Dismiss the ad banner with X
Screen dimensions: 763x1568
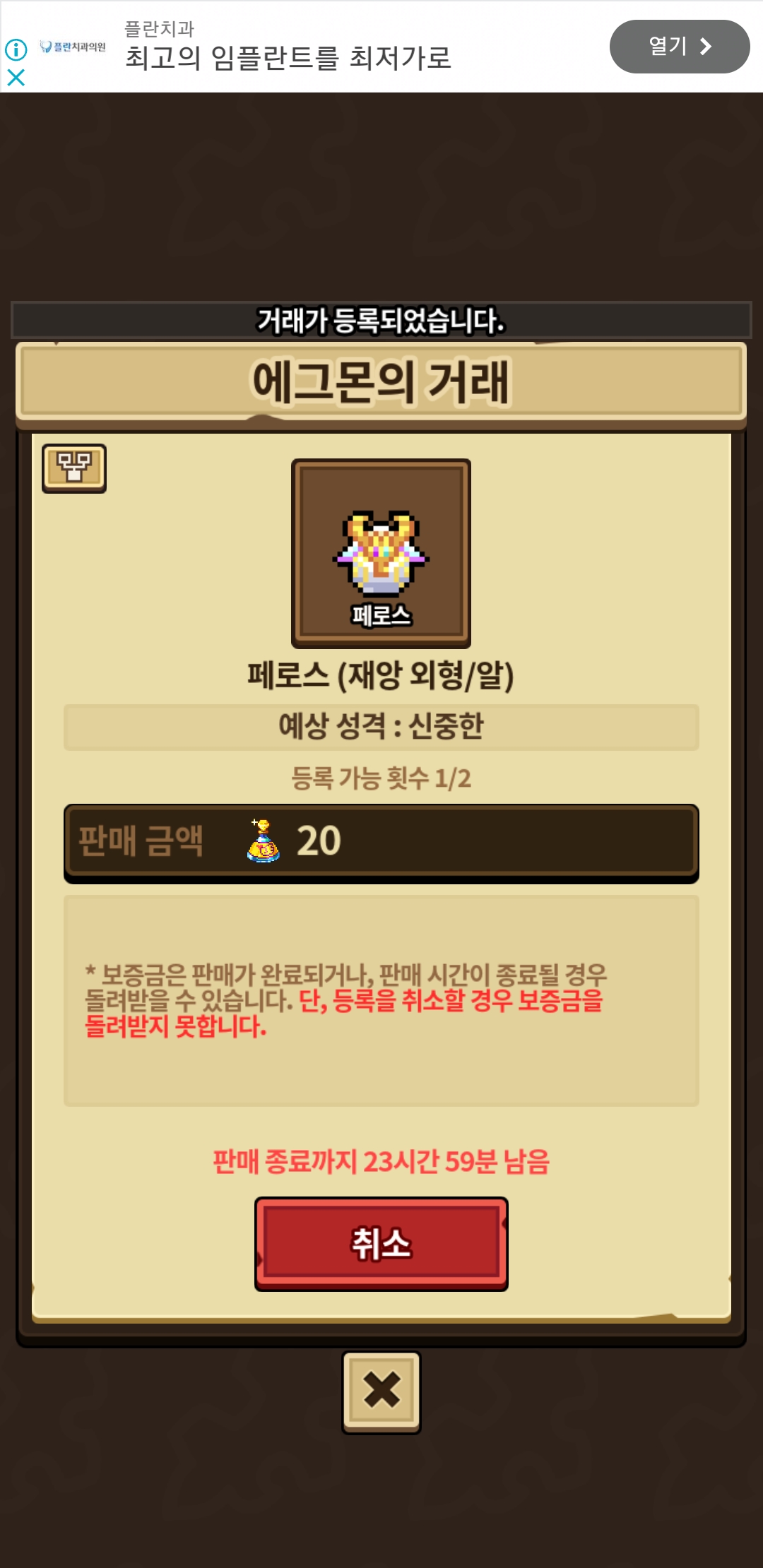pyautogui.click(x=16, y=77)
